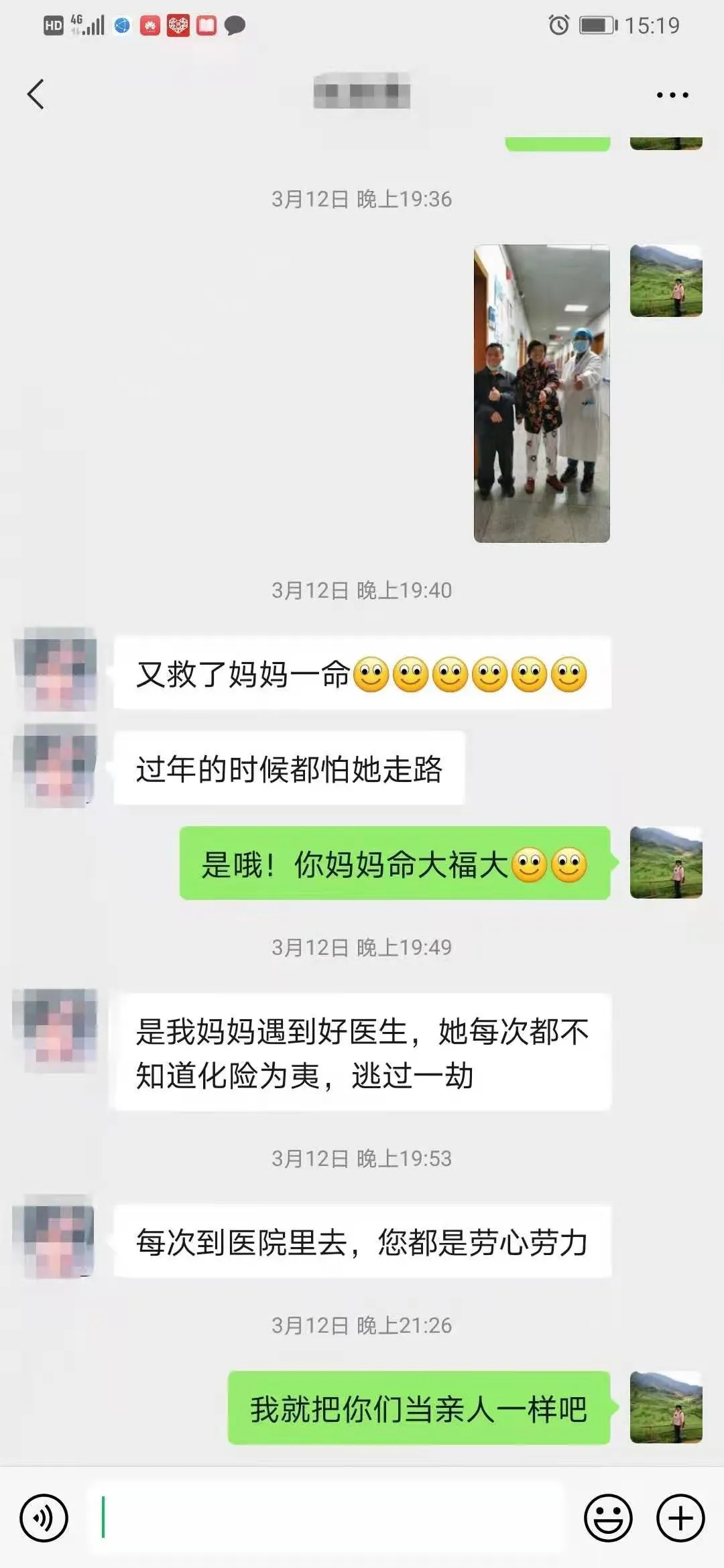The height and width of the screenshot is (1568, 724).
Task: Open my avatar beside 我就把你们当亲人一样吧
Action: [x=666, y=1407]
